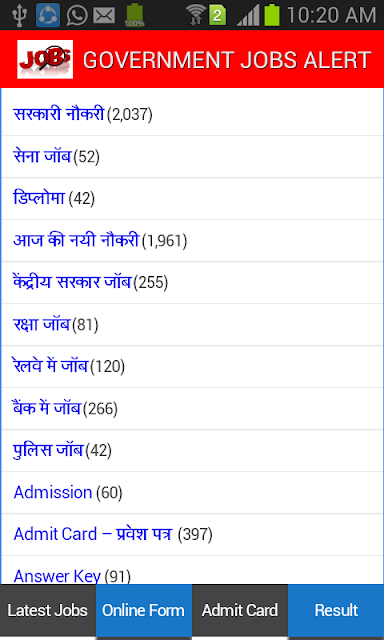Open Admit Card – प्रवेश पत्र category link
Screen dimensions: 384x640
(93, 534)
